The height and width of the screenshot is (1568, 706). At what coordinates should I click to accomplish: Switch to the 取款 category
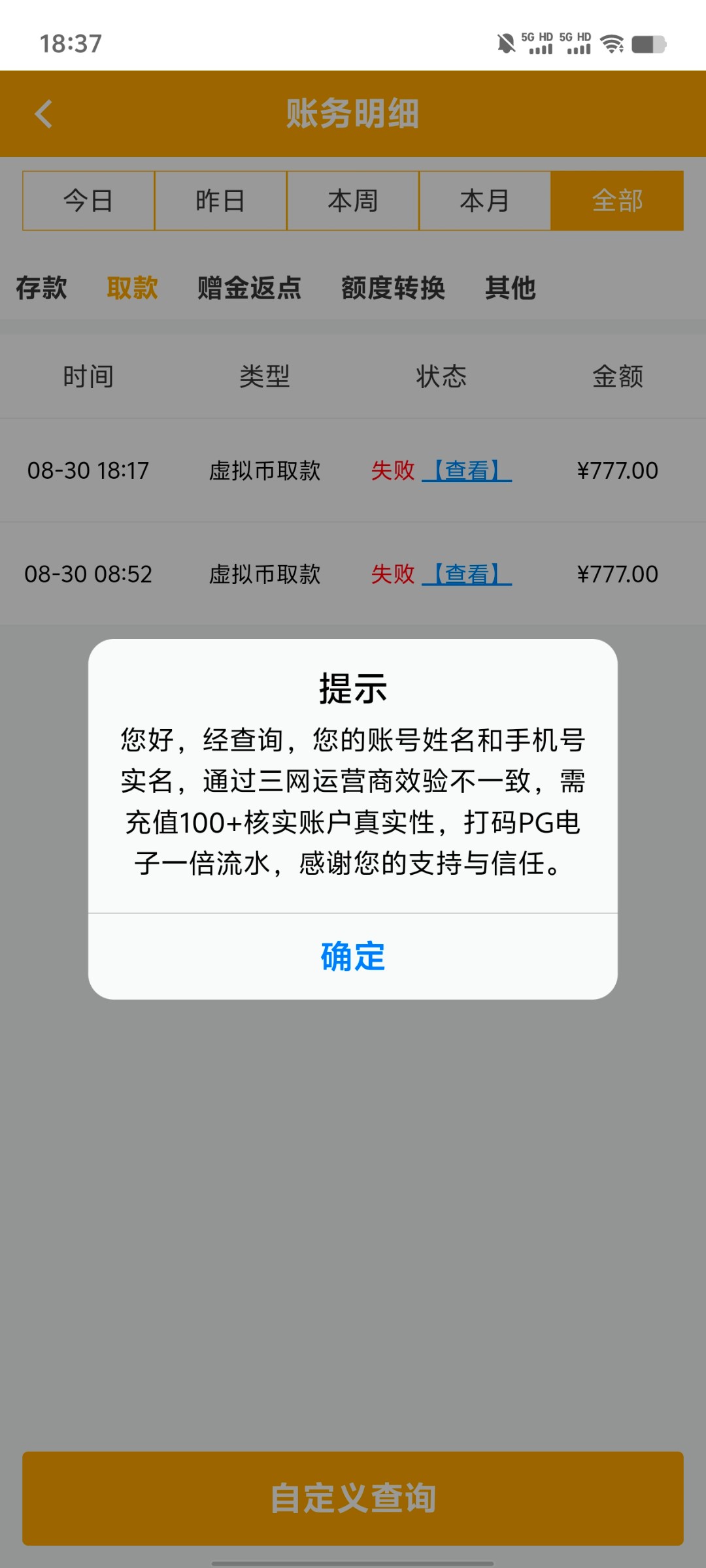point(132,287)
